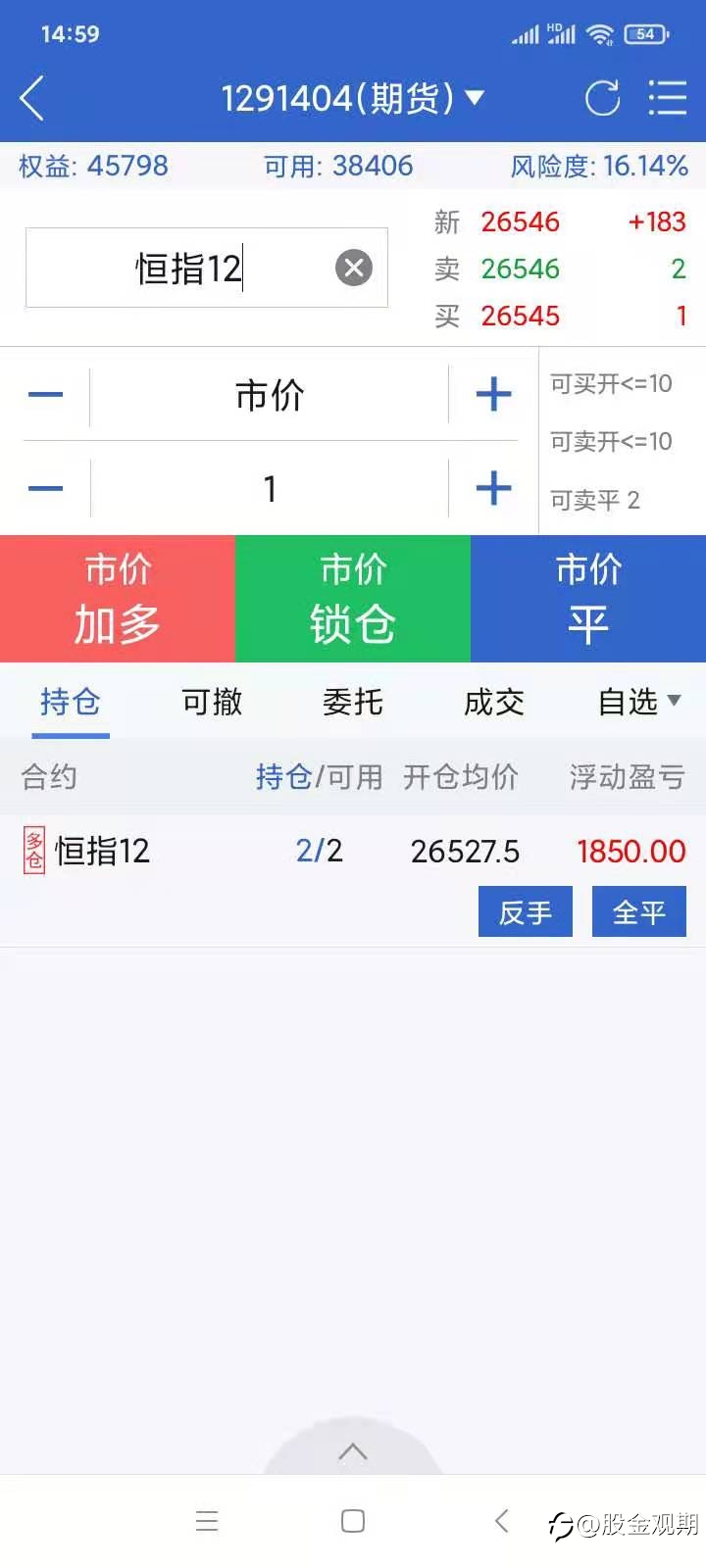Viewport: 706px width, 1568px height.
Task: Tap 全平 to close all 恒指12
Action: pos(639,911)
